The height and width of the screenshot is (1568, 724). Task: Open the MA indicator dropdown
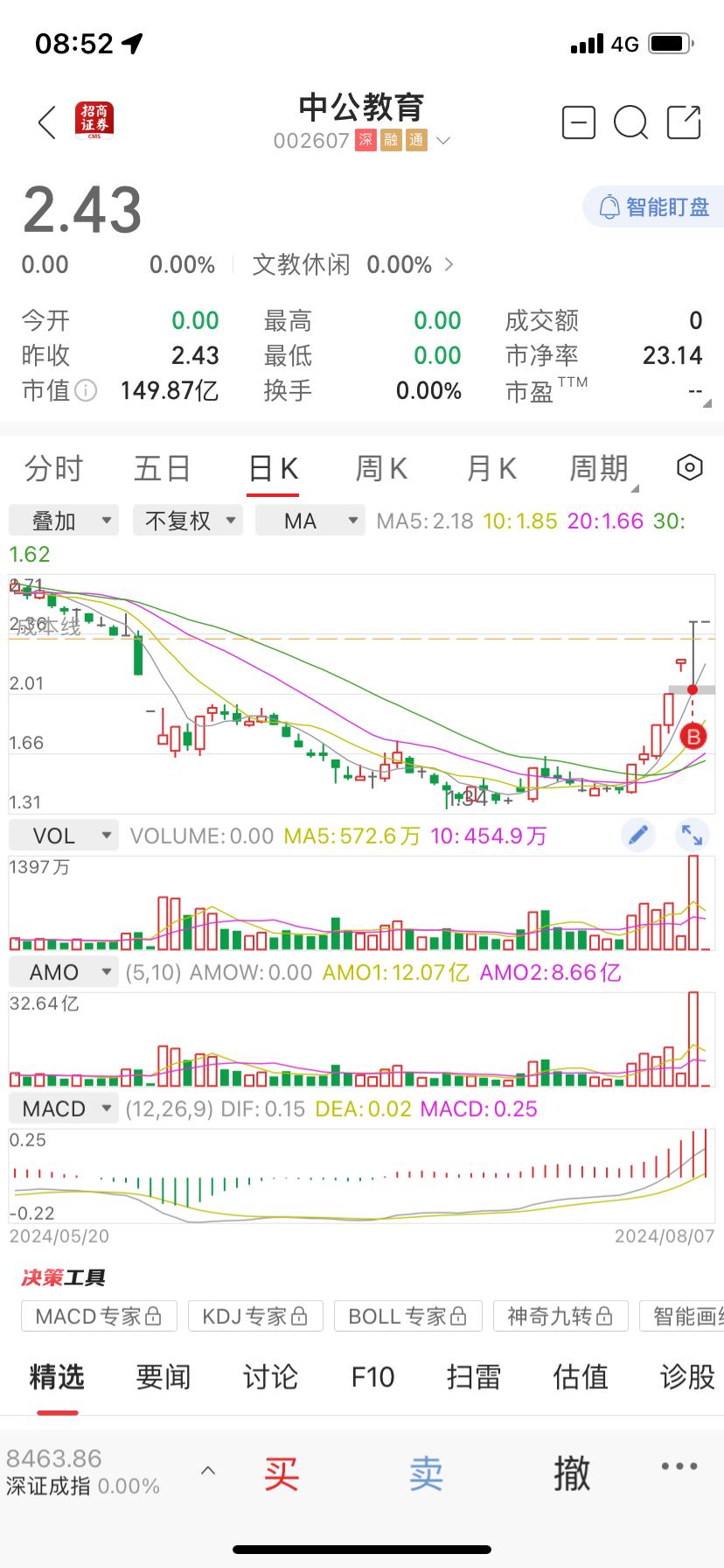click(310, 521)
